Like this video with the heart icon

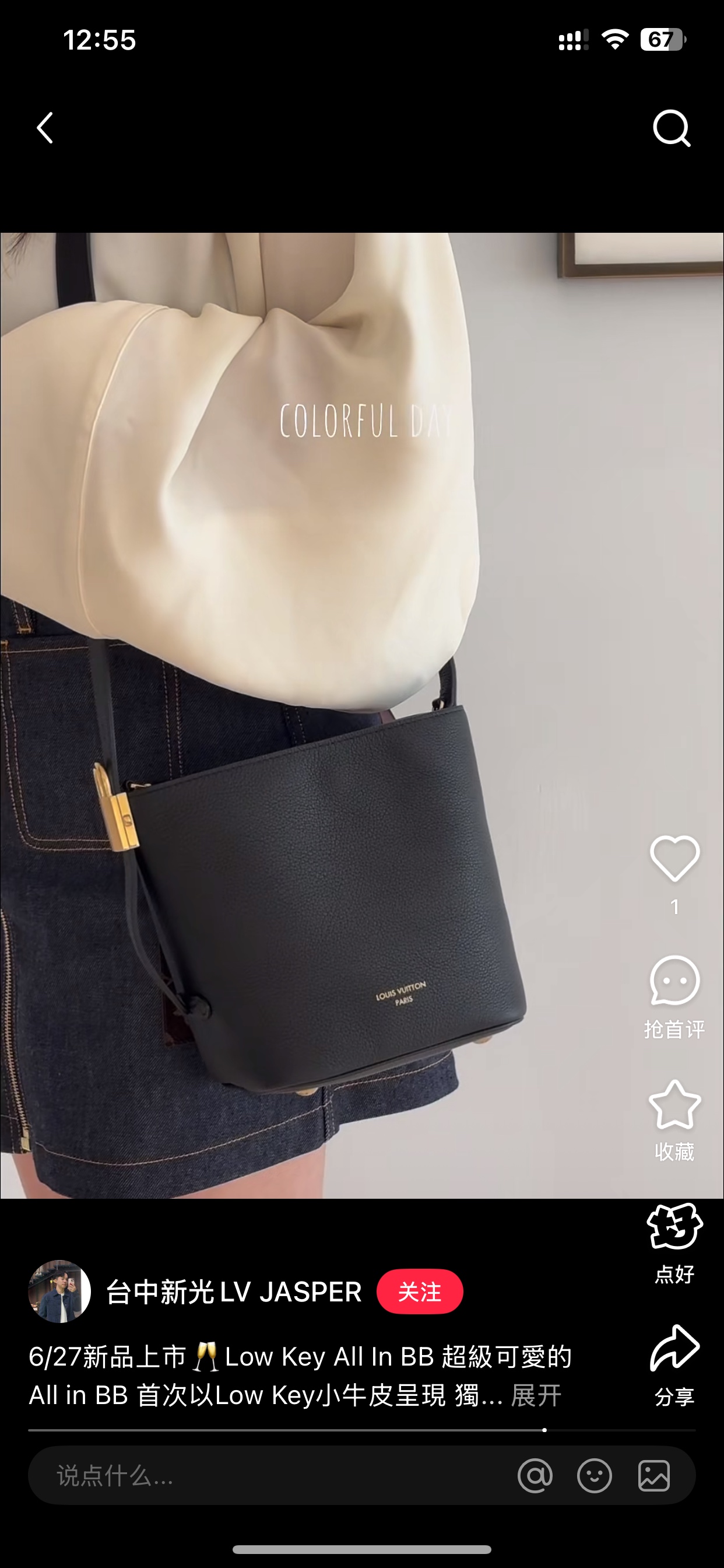pyautogui.click(x=674, y=858)
